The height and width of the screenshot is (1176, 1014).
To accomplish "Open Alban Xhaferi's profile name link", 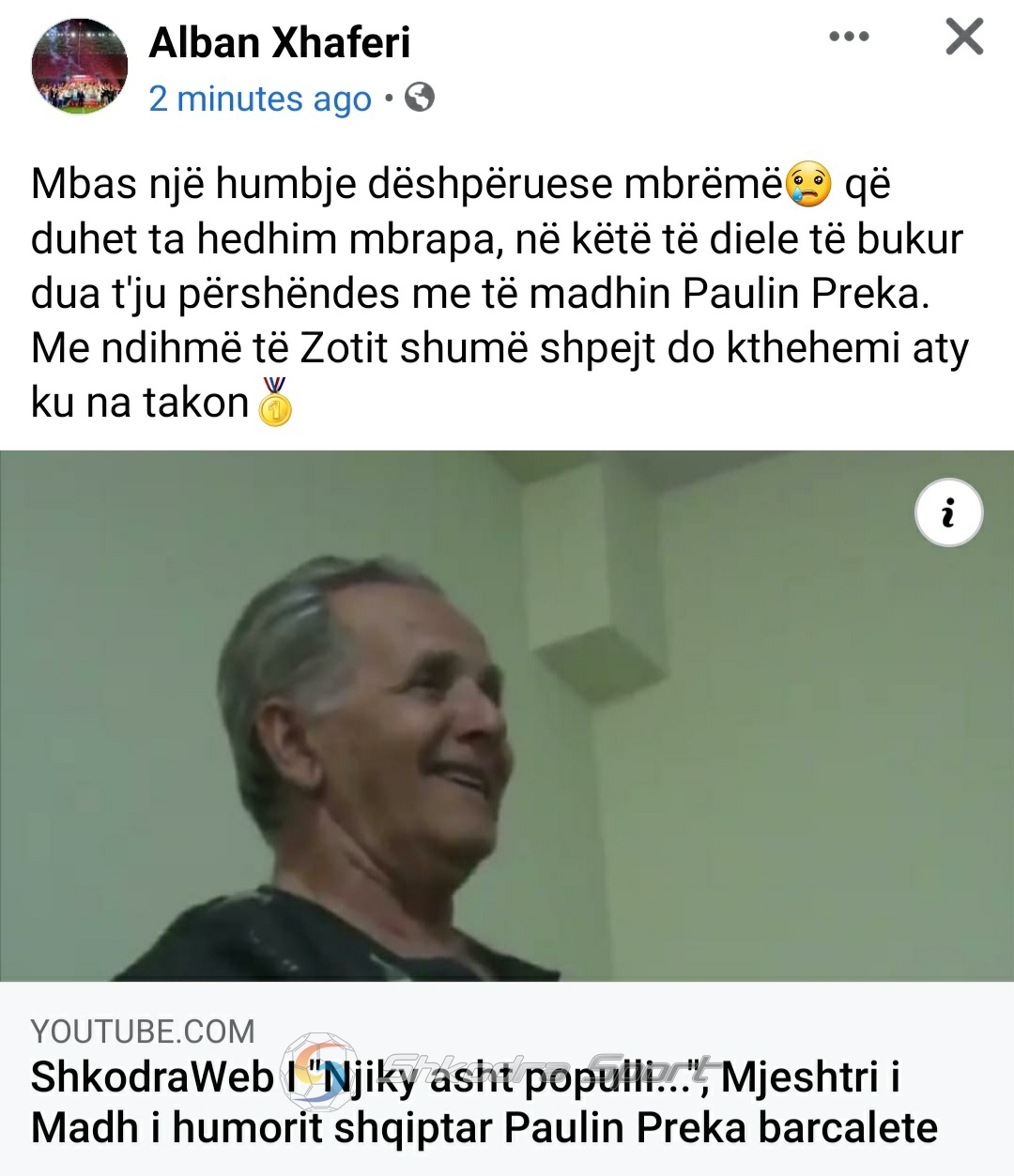I will (280, 43).
